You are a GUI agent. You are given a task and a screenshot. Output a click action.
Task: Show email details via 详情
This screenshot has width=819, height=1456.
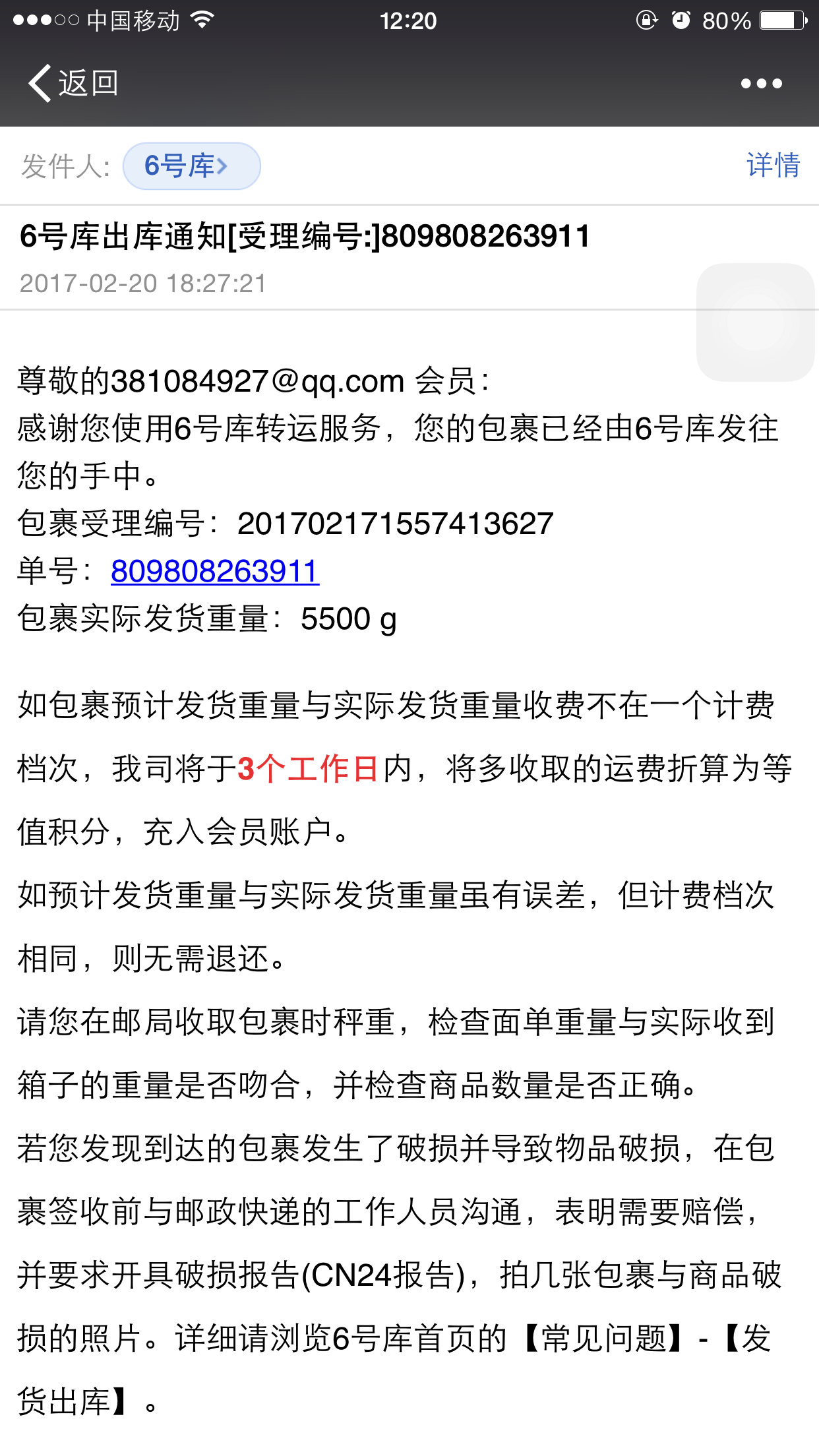tap(773, 165)
